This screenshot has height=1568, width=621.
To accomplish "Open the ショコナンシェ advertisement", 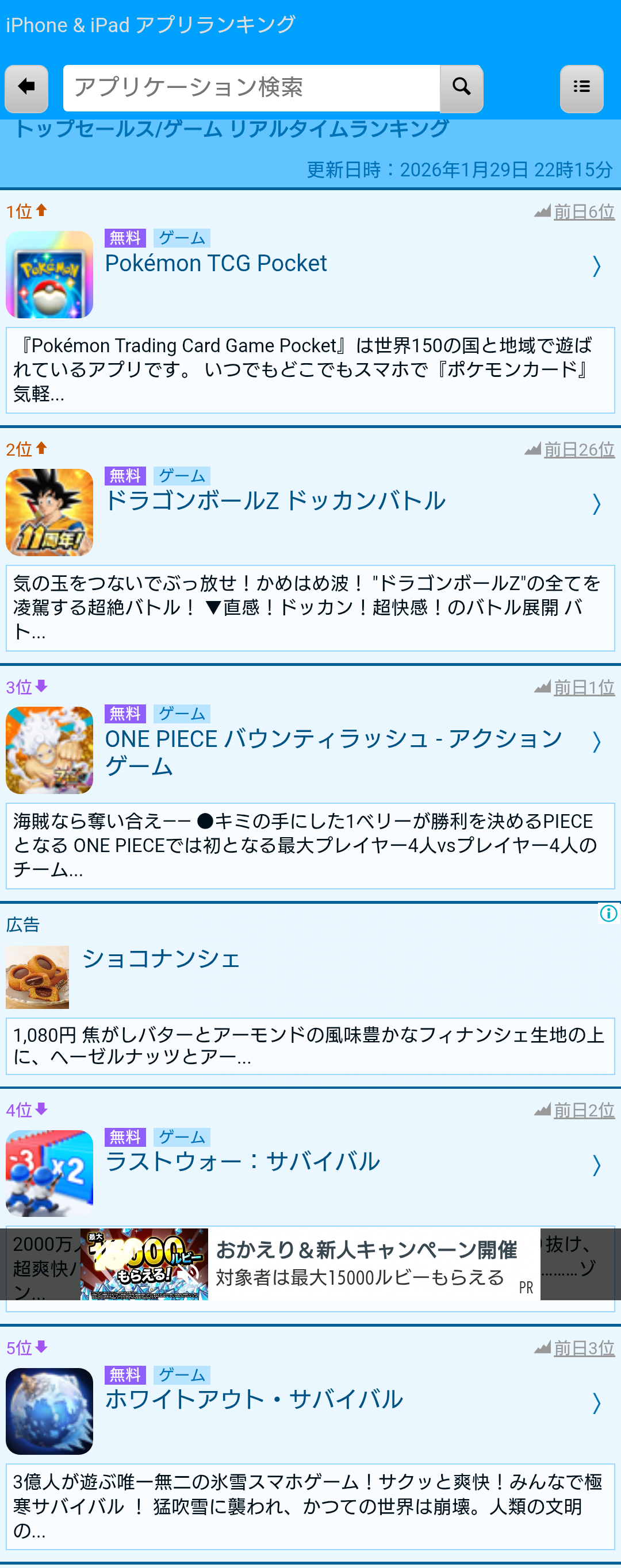I will pos(161,959).
